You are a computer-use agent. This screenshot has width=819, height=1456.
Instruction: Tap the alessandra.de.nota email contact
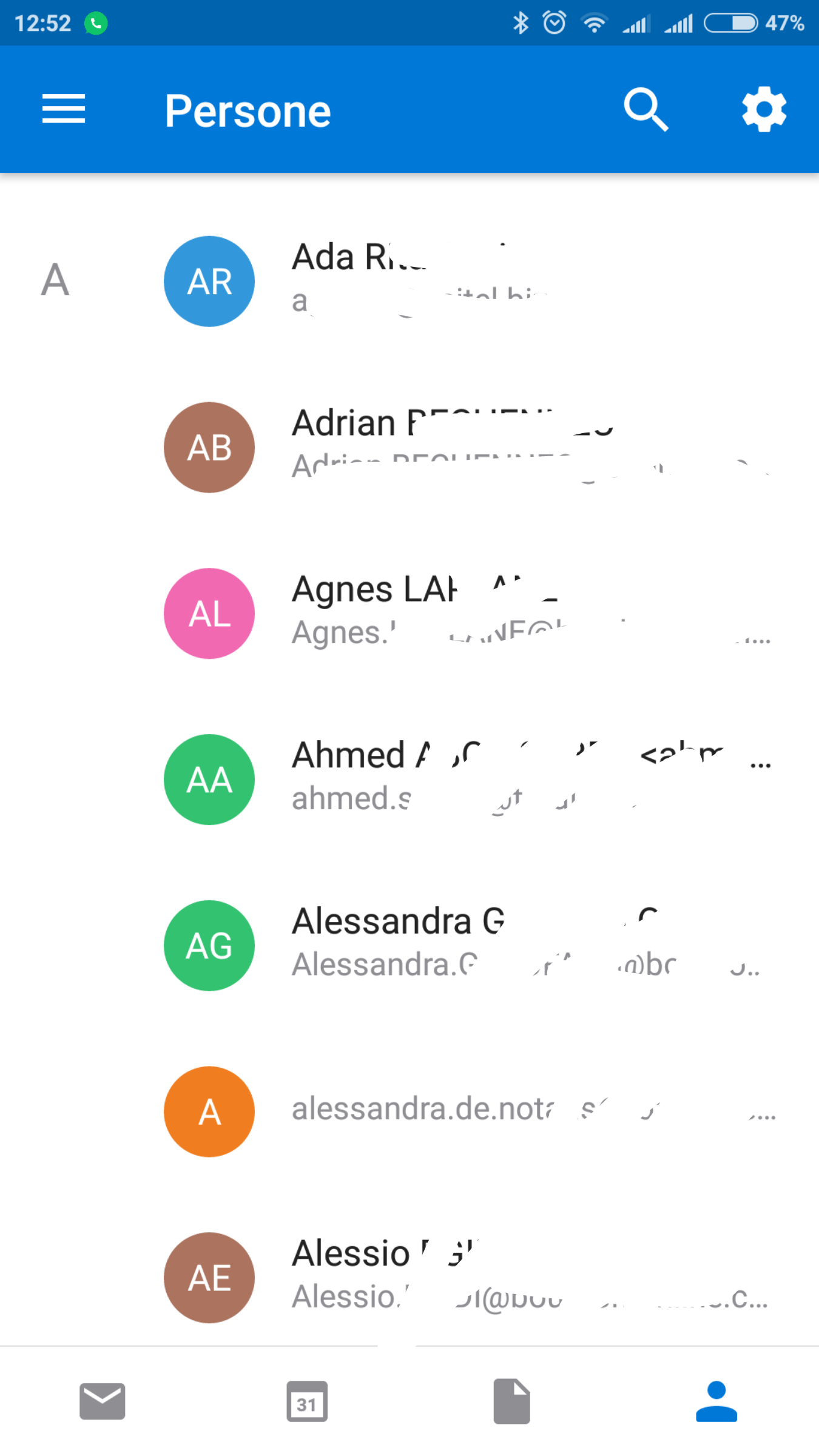tap(409, 1111)
